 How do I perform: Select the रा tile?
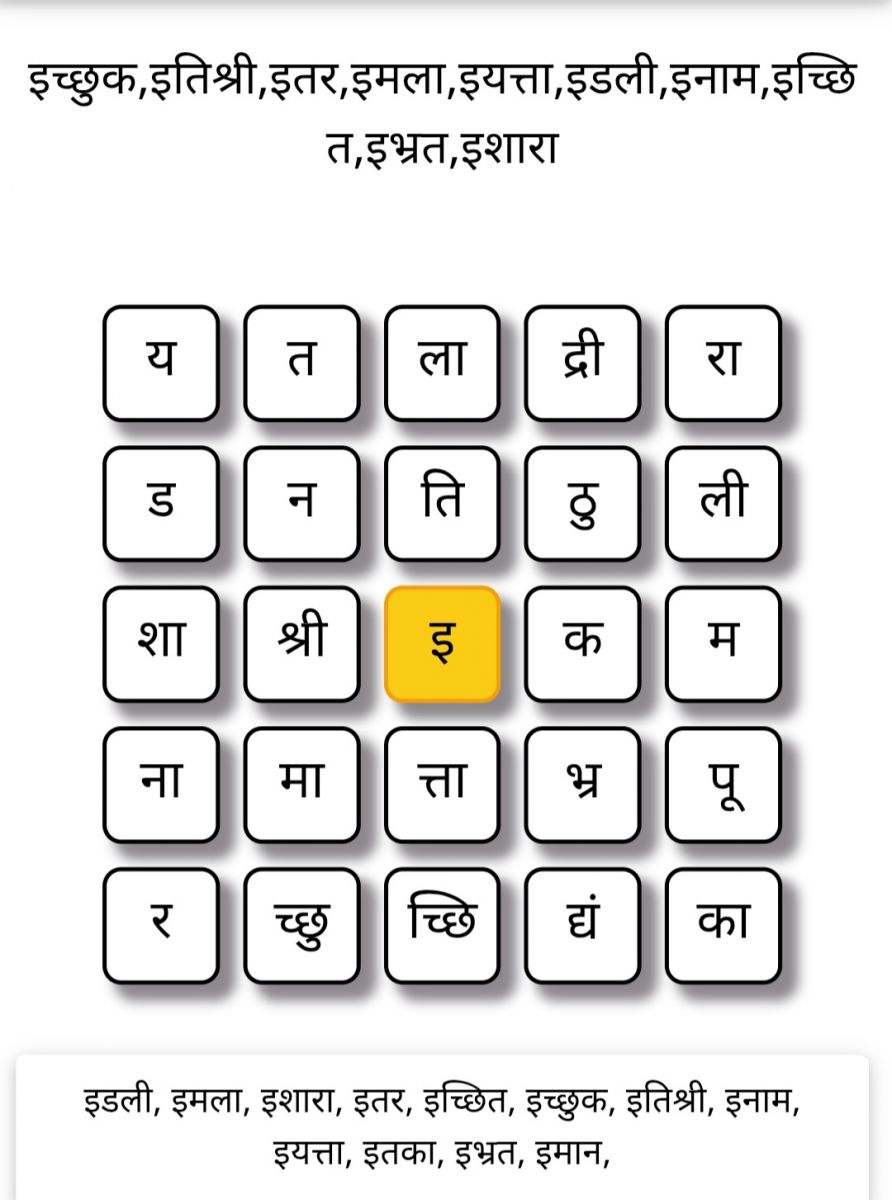coord(723,362)
